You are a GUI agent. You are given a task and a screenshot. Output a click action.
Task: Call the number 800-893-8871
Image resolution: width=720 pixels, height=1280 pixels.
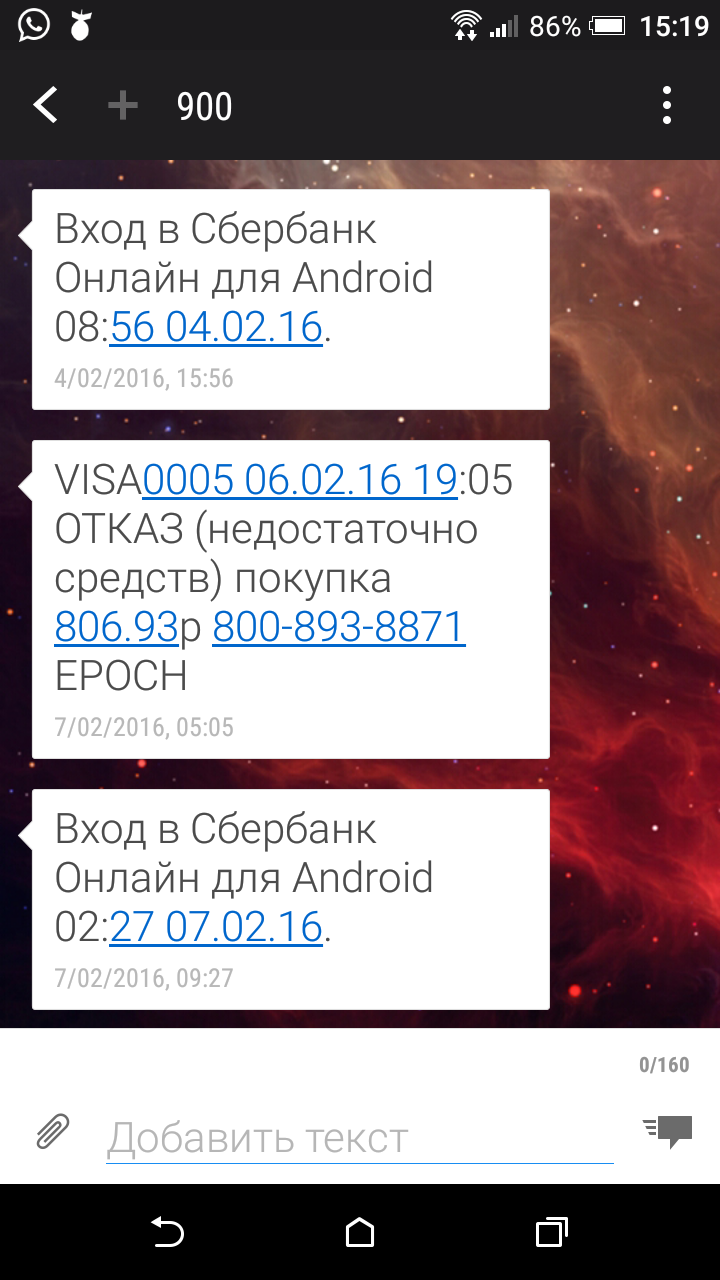click(x=338, y=628)
